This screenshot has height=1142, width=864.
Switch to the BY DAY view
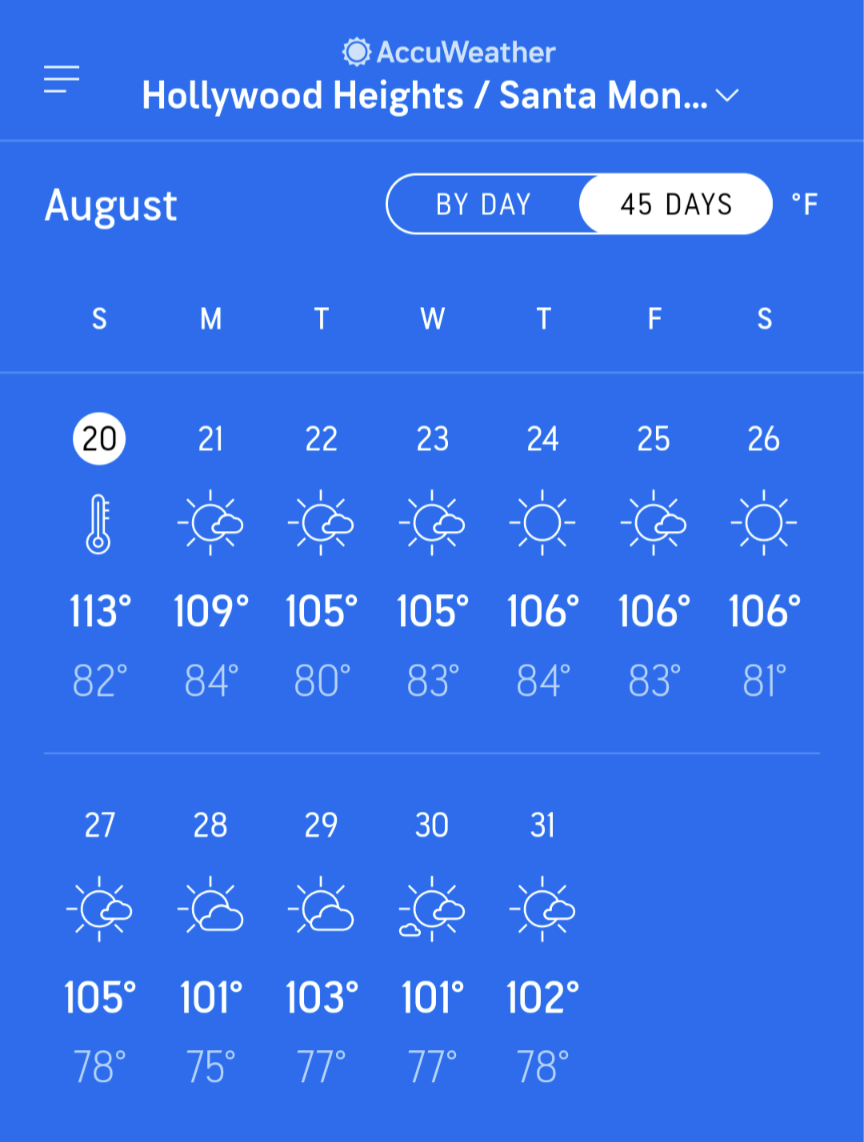483,204
